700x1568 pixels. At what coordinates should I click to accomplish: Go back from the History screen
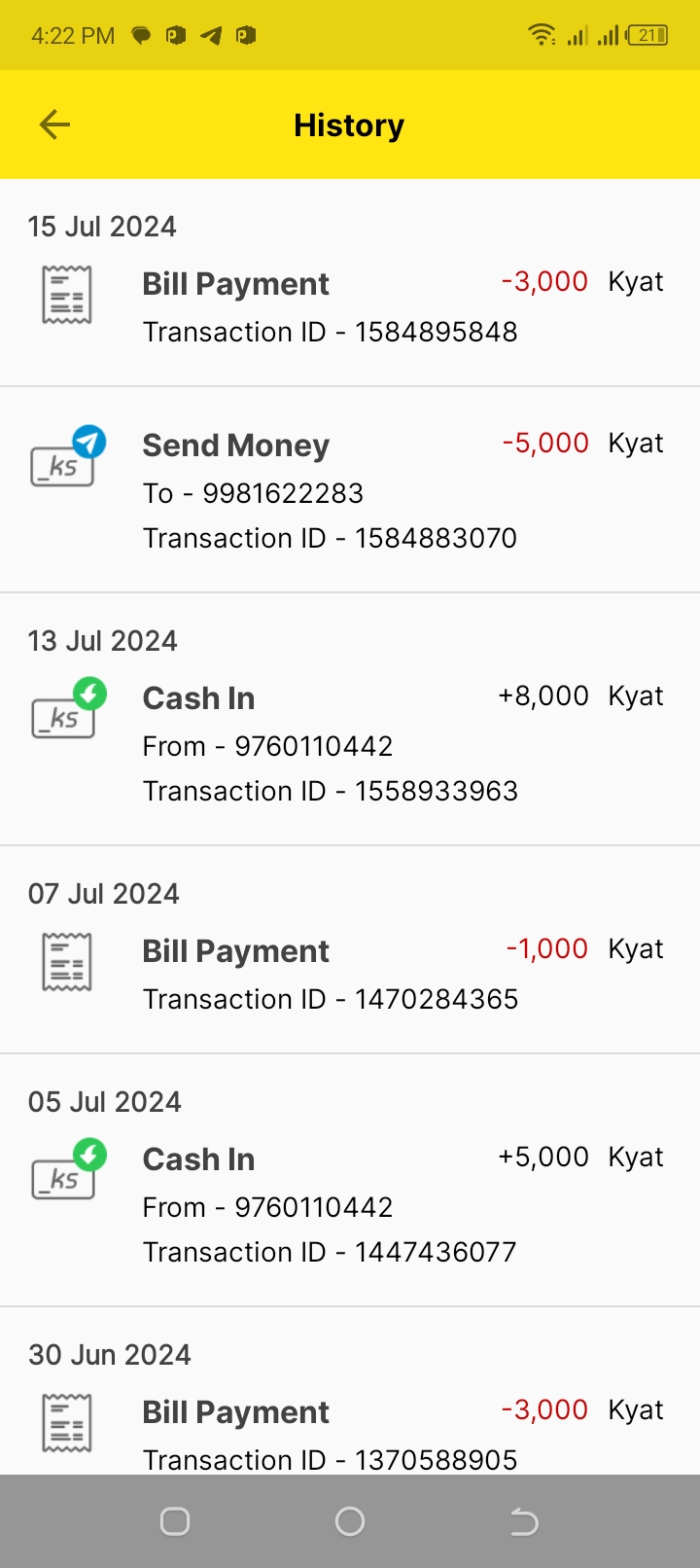coord(54,125)
